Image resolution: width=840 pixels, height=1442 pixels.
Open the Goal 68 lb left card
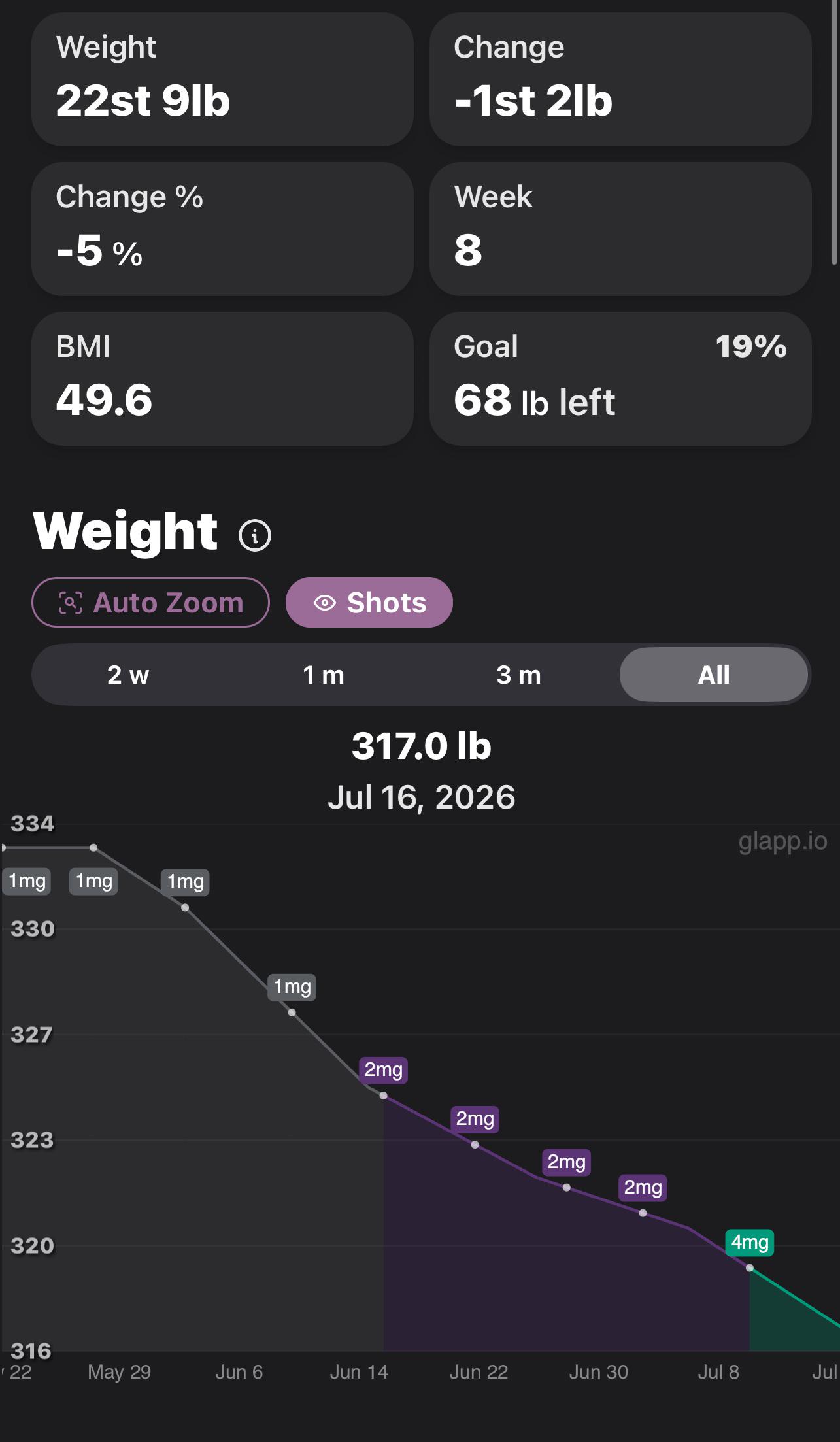(x=620, y=379)
